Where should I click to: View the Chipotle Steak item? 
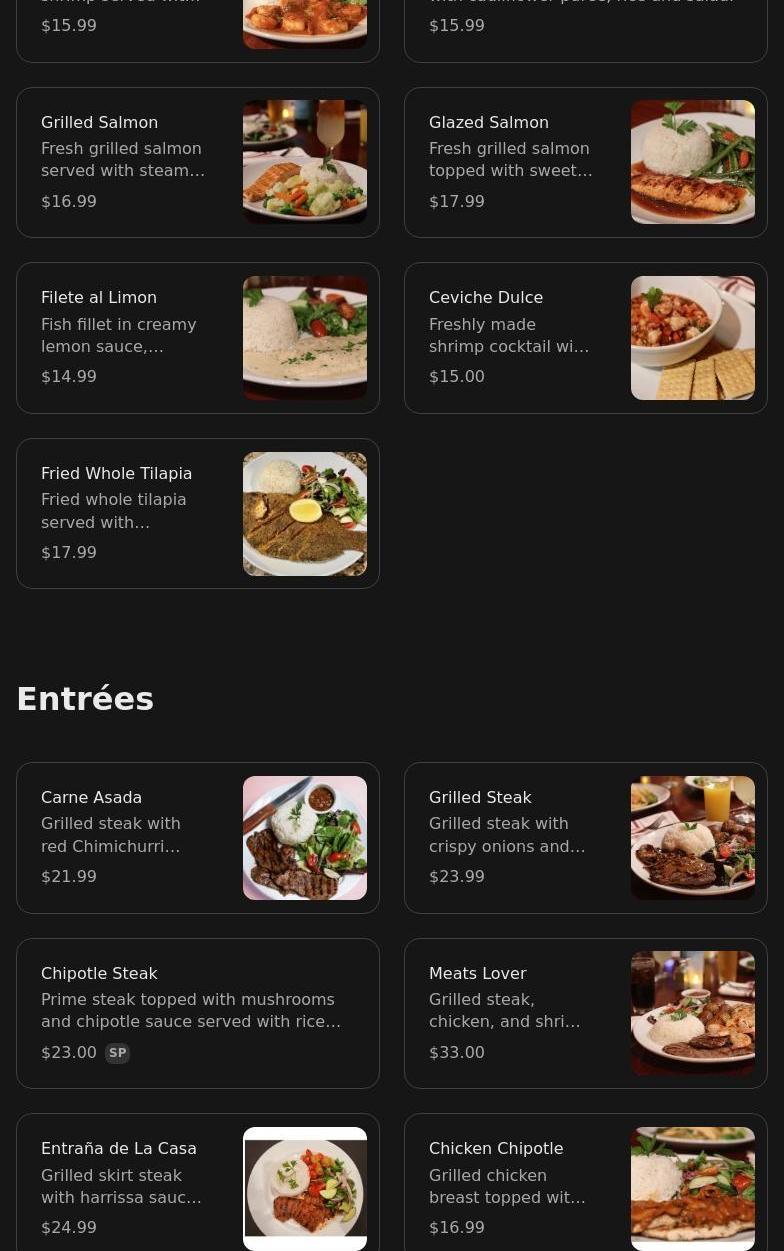(x=198, y=1013)
